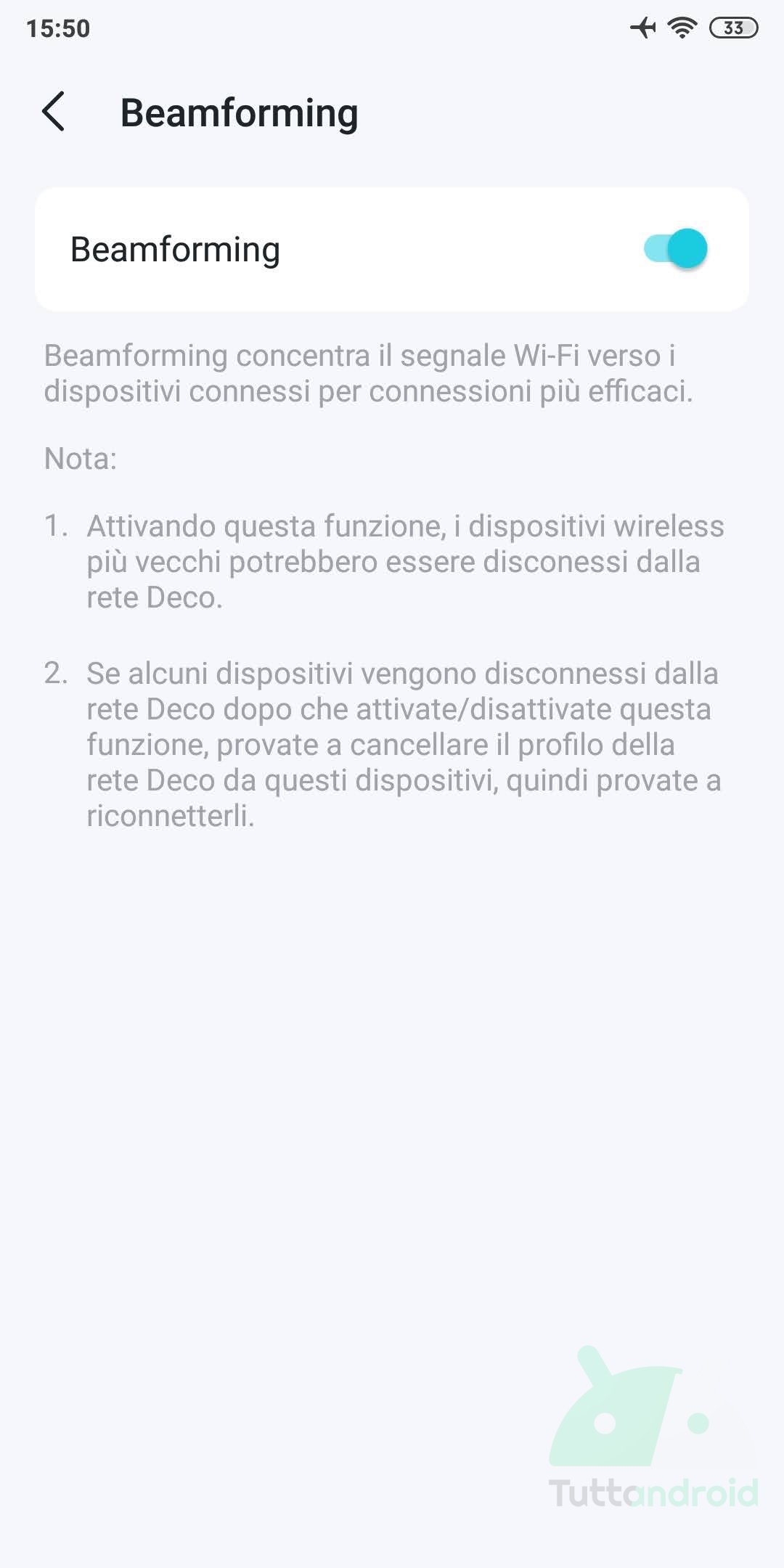Go back from the Beamforming screen
Viewport: 784px width, 1568px height.
coord(54,112)
